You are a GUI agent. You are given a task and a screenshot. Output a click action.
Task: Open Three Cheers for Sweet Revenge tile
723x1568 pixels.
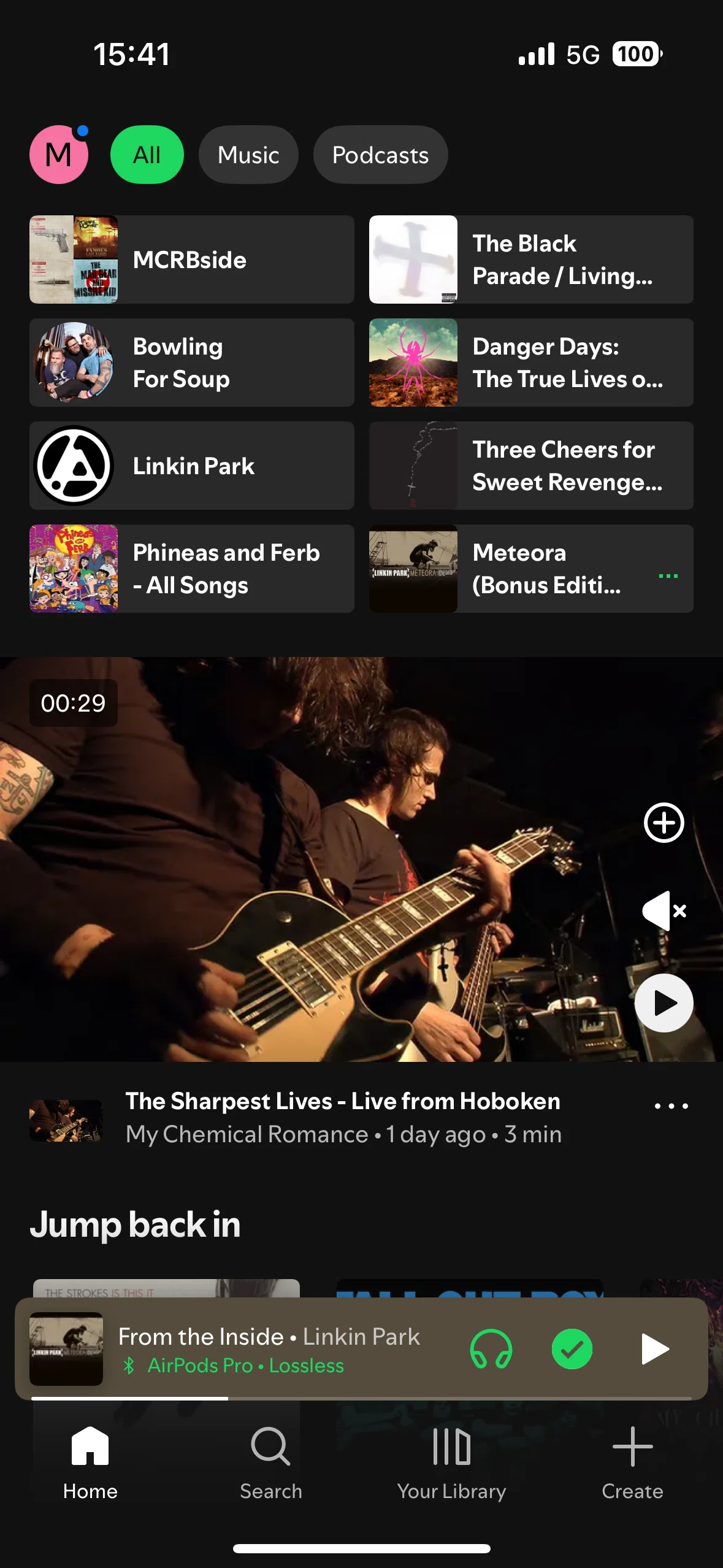pyautogui.click(x=531, y=466)
